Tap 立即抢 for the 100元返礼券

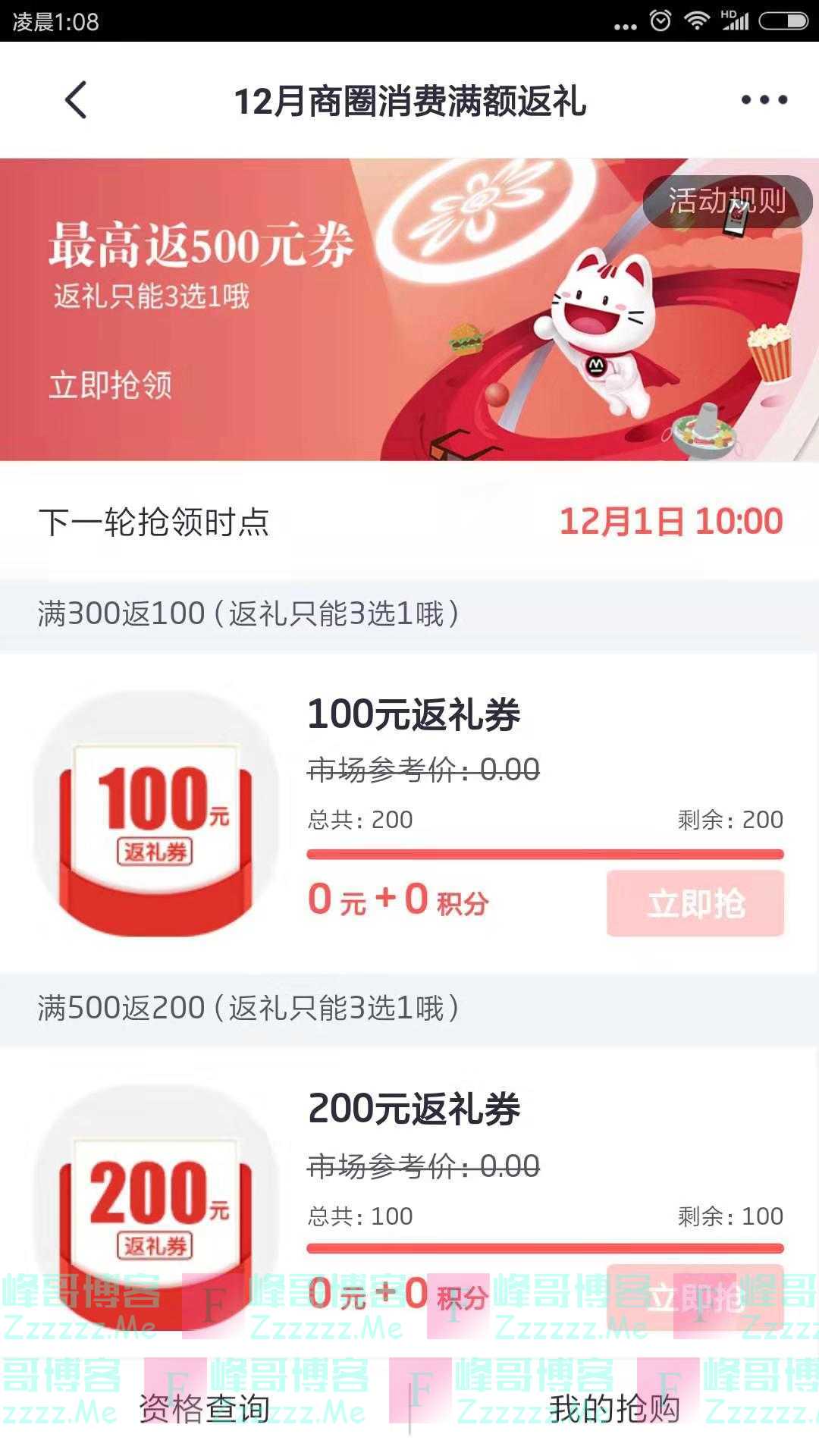[695, 903]
